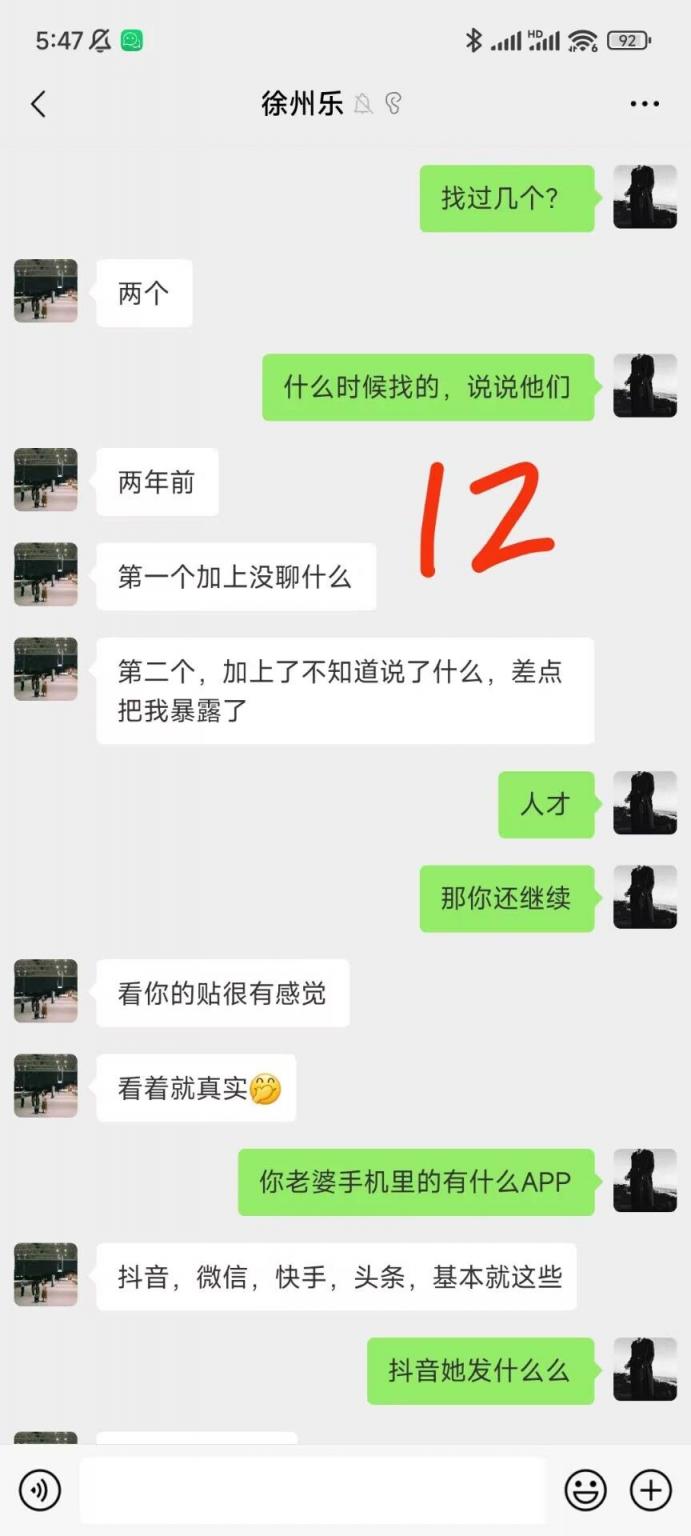Tap the sender avatar beside "找过几个?"

click(x=644, y=197)
